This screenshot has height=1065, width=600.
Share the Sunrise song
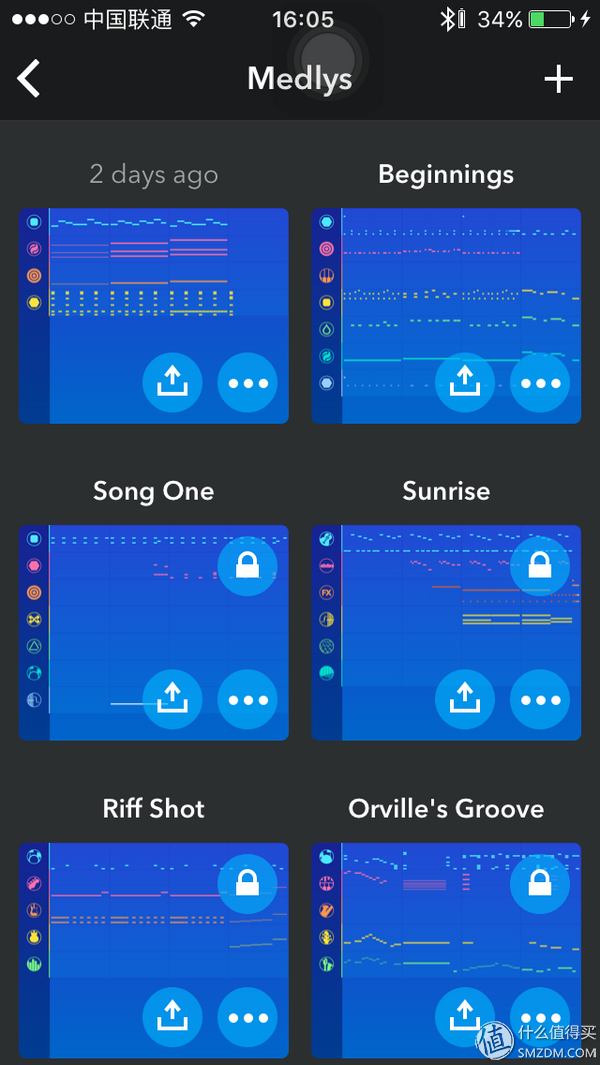[465, 700]
